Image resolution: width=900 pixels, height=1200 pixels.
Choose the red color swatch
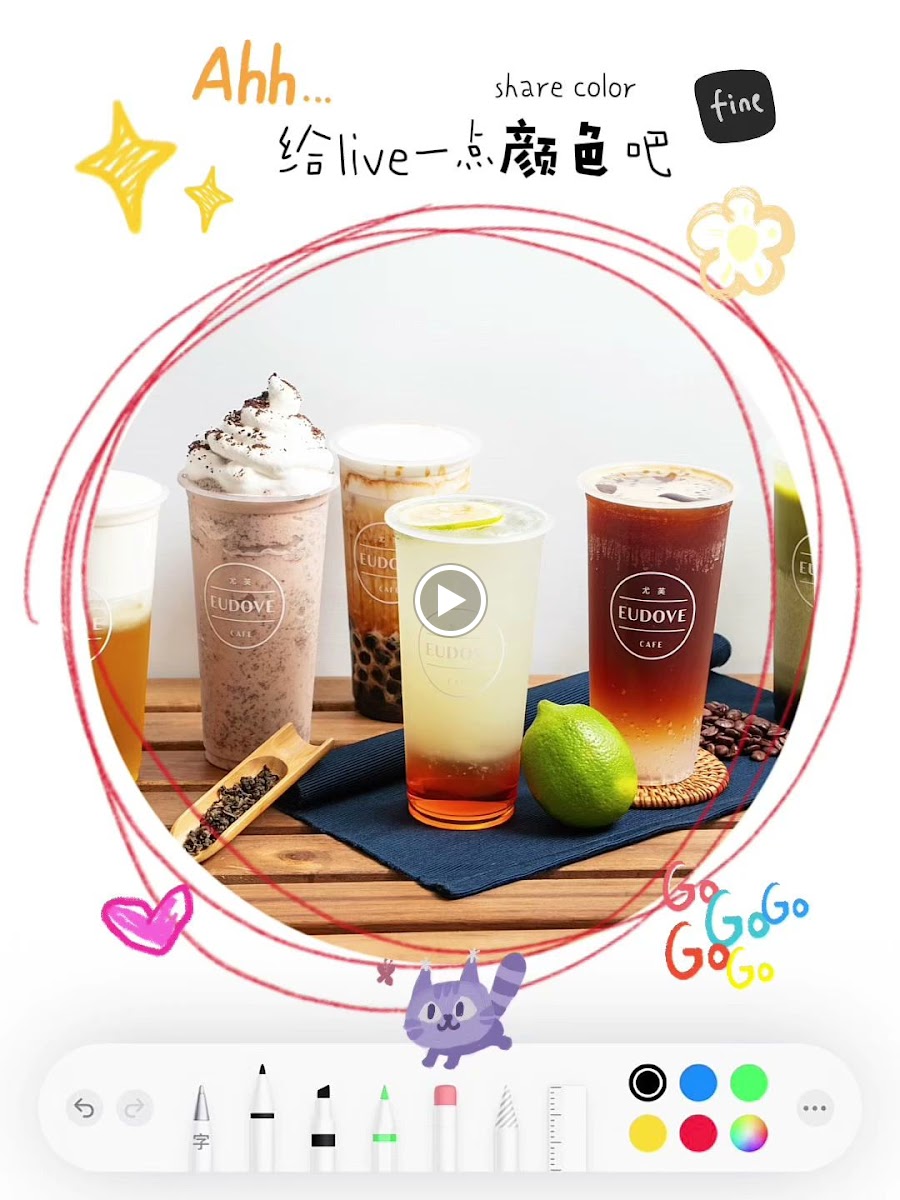tap(698, 1133)
